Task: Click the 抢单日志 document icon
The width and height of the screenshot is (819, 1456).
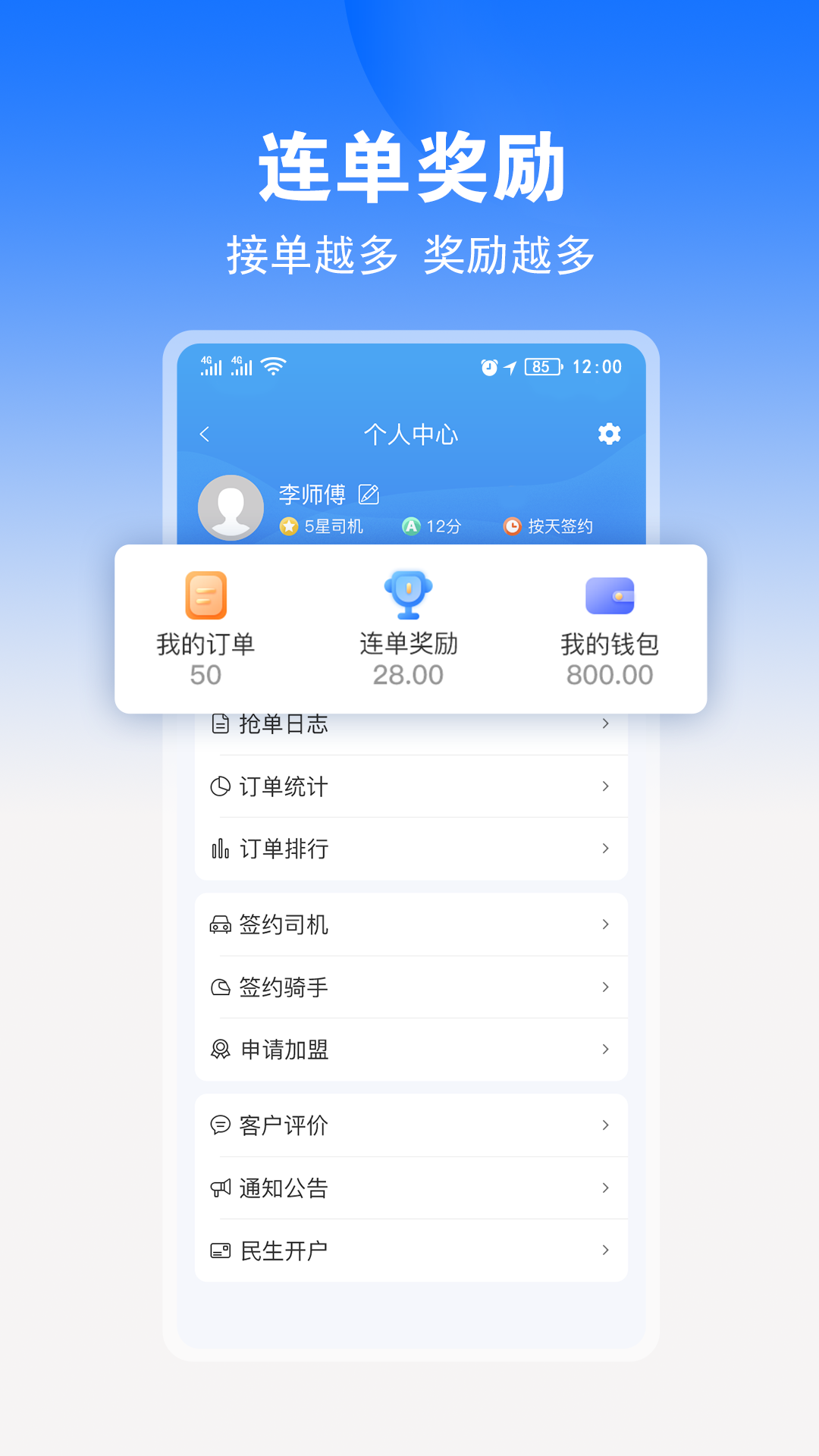Action: click(218, 723)
